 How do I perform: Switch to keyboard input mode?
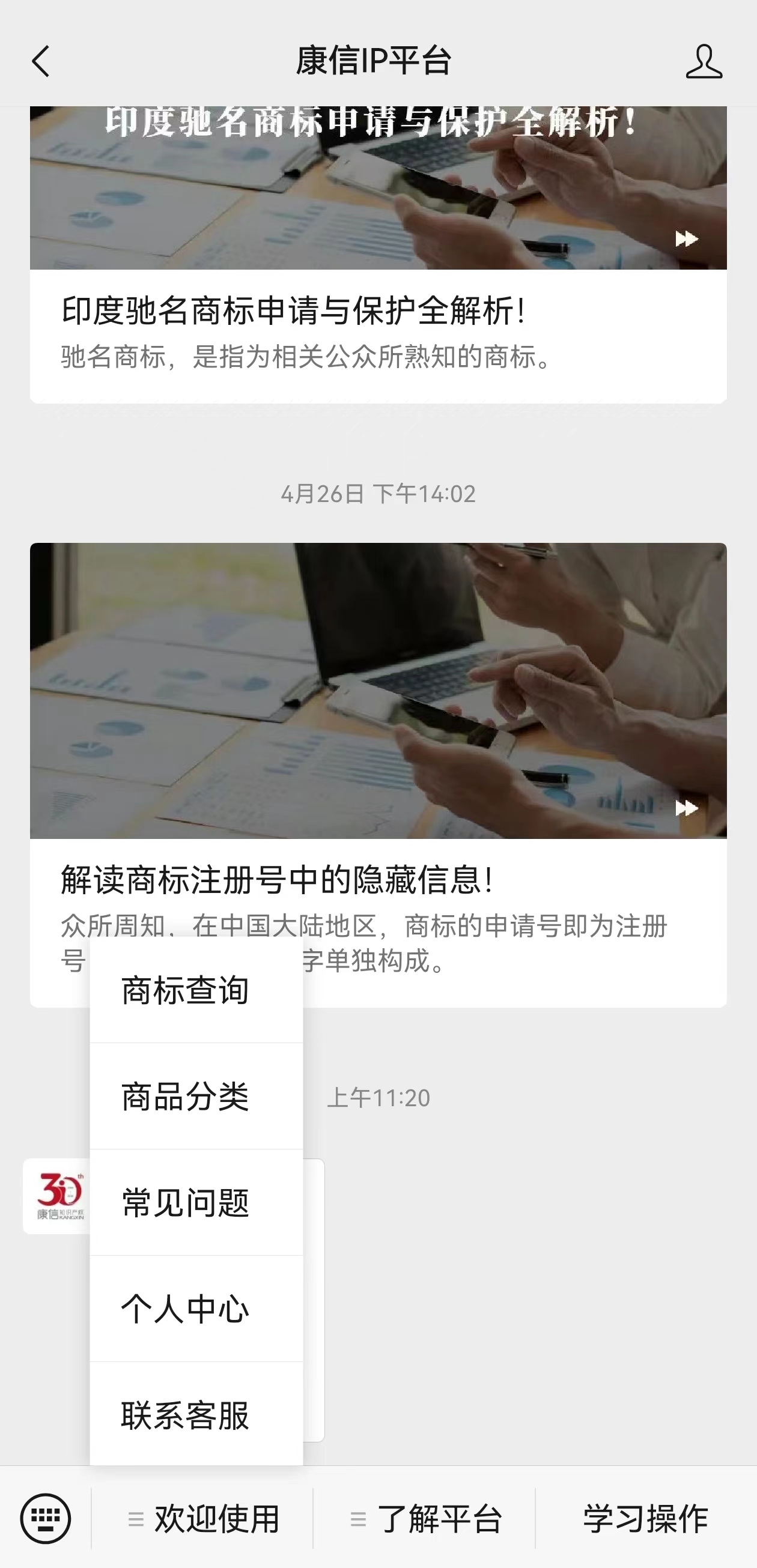[46, 1518]
